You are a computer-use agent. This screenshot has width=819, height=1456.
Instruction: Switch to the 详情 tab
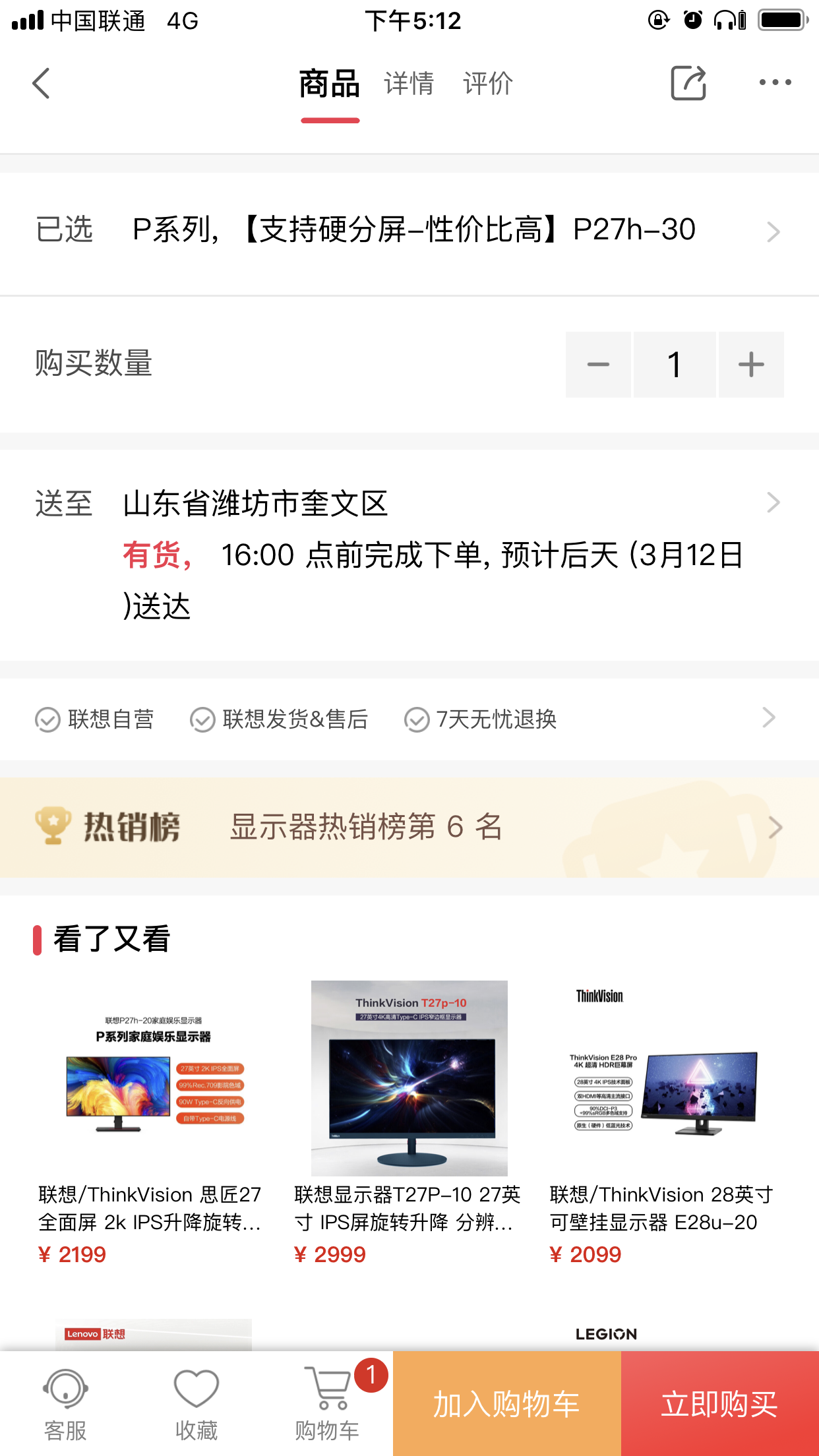(409, 84)
